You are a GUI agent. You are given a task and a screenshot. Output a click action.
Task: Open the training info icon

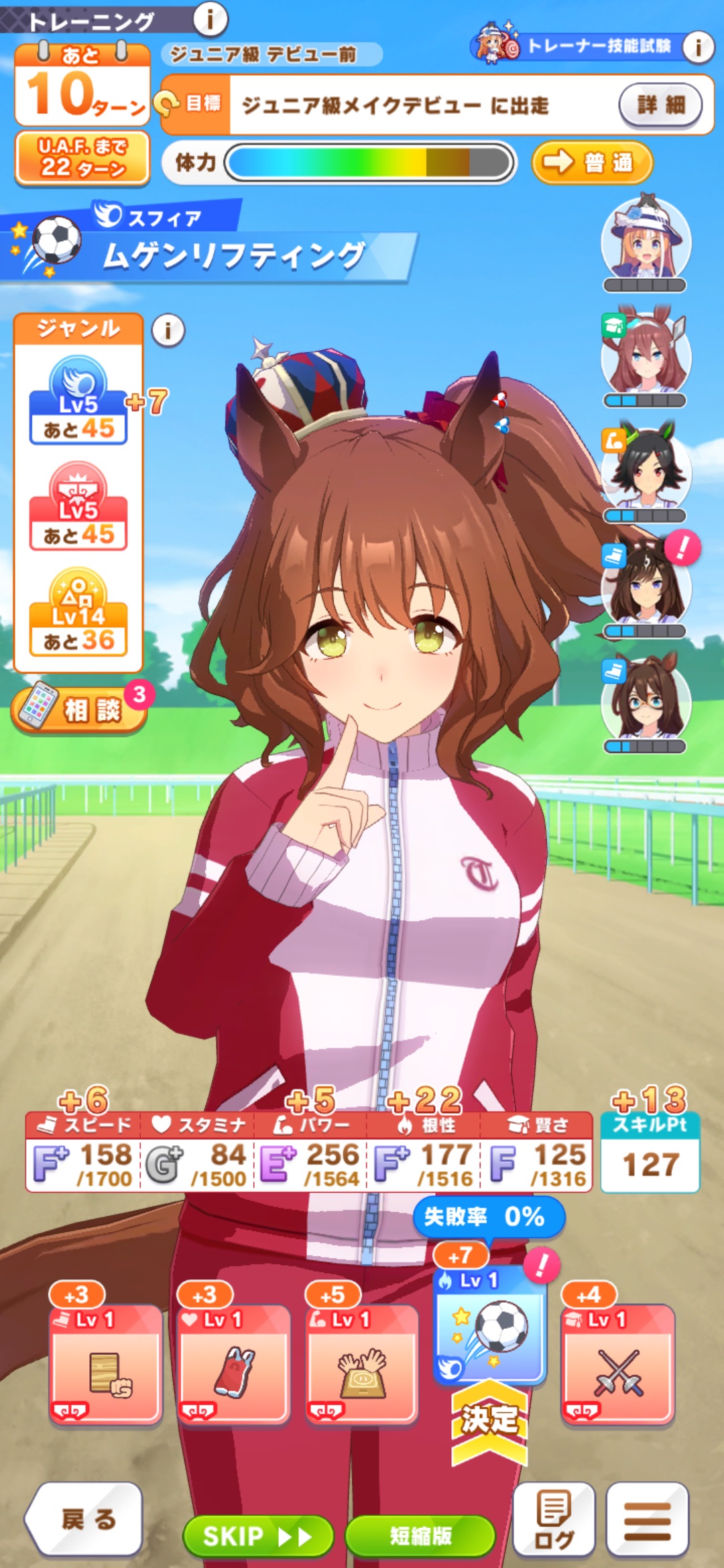210,19
